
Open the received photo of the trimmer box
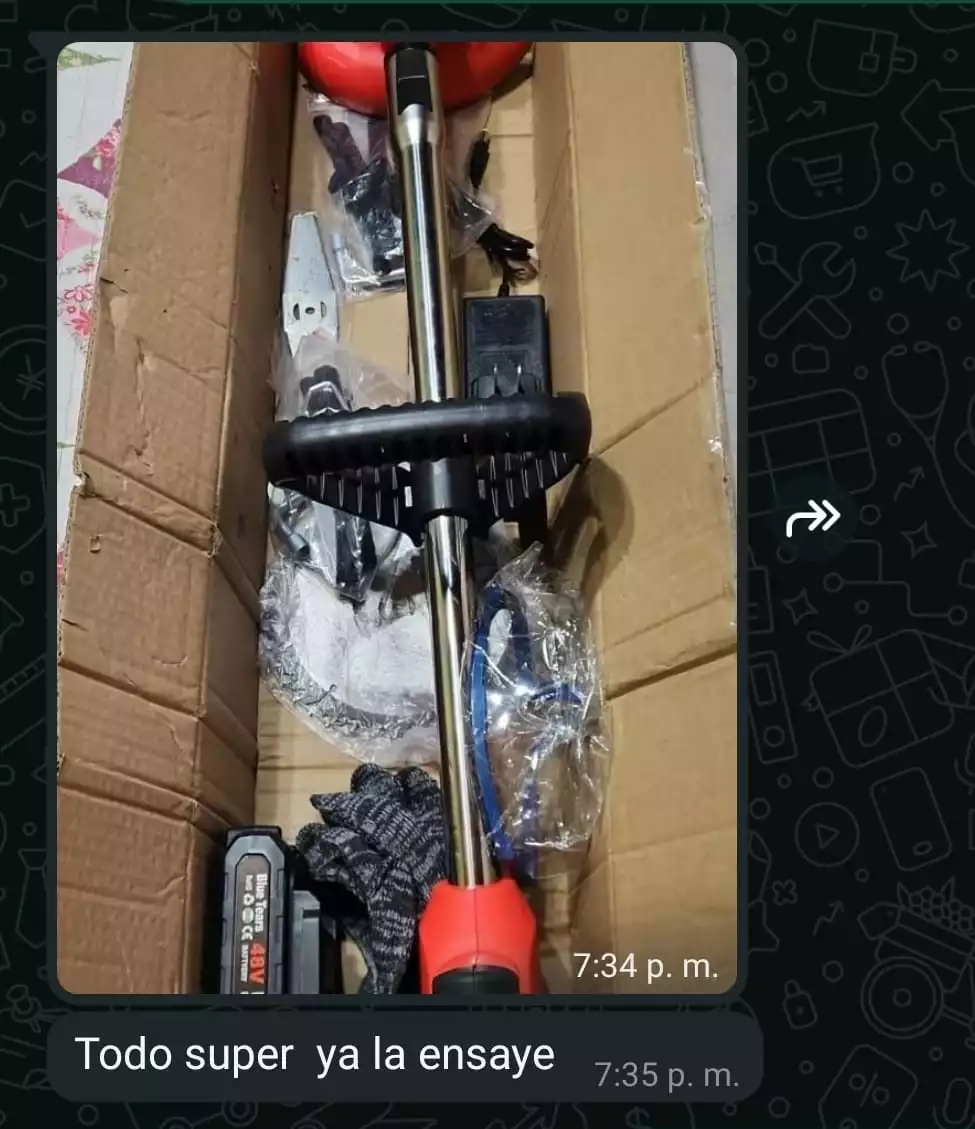pyautogui.click(x=397, y=517)
